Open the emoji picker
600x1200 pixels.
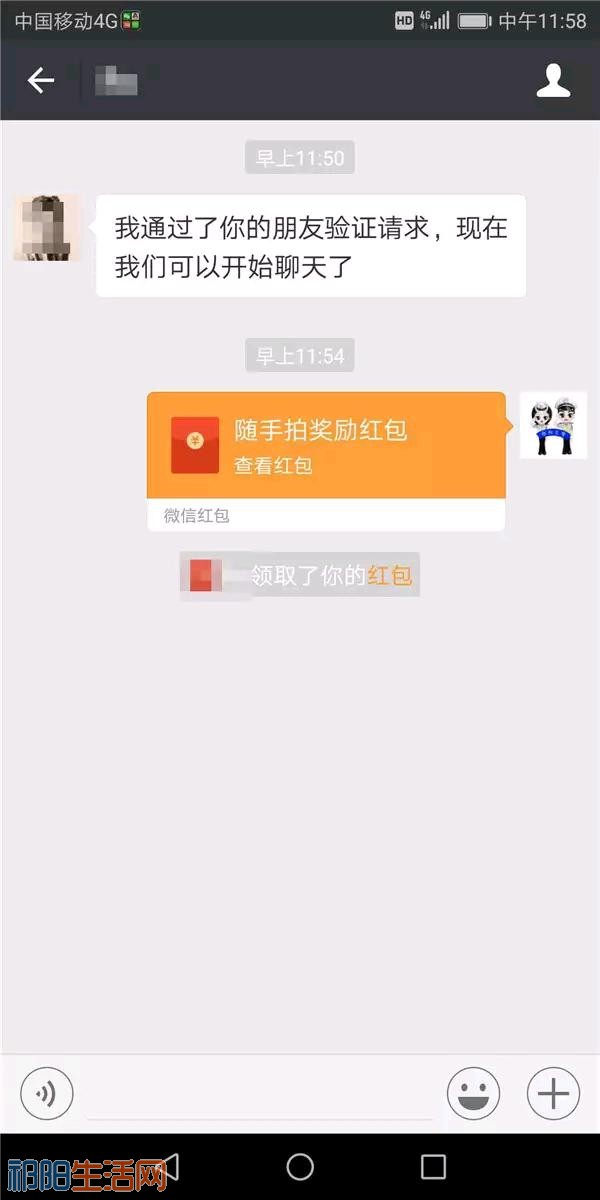(473, 1093)
